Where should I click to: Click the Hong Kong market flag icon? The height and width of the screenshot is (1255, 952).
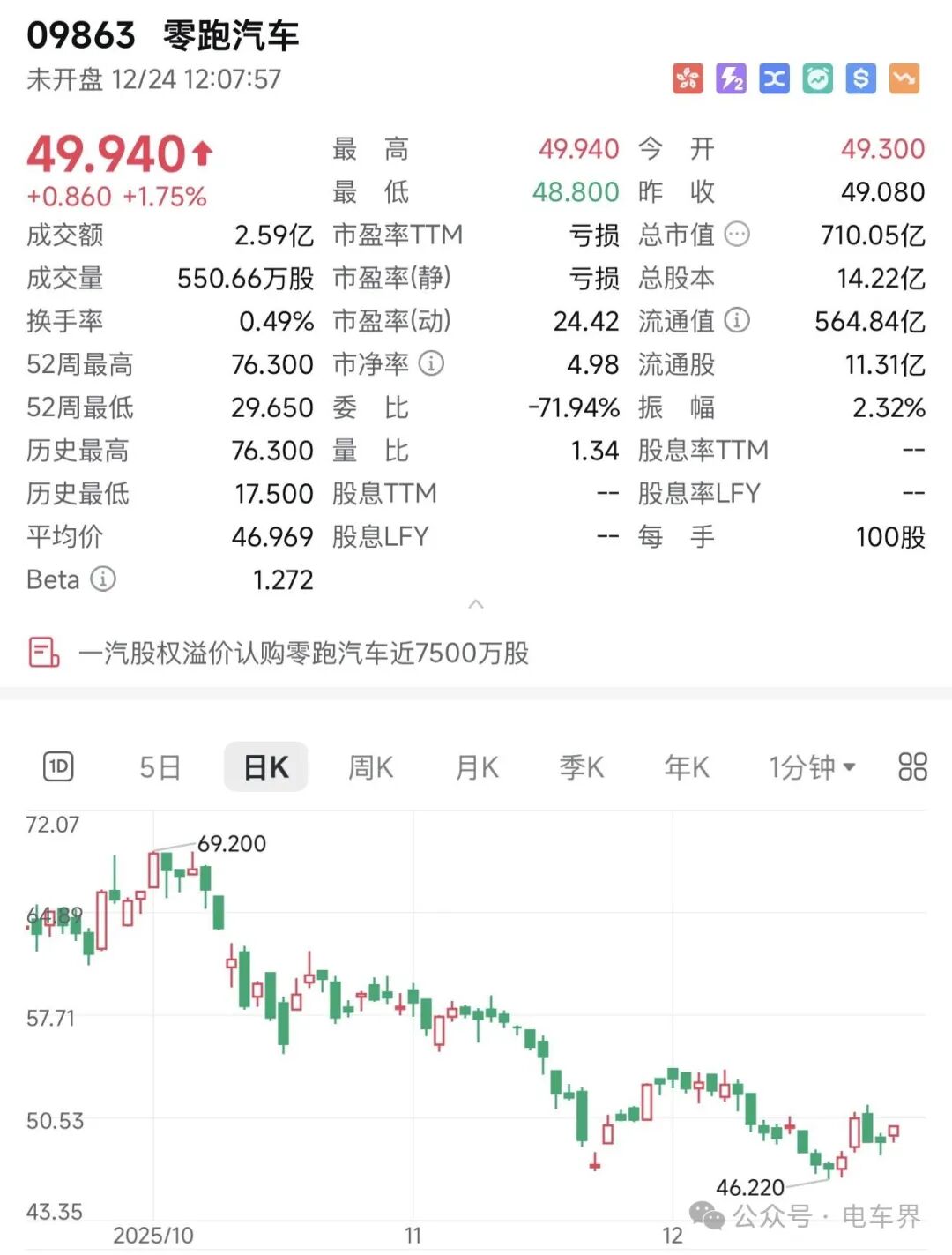(x=688, y=79)
